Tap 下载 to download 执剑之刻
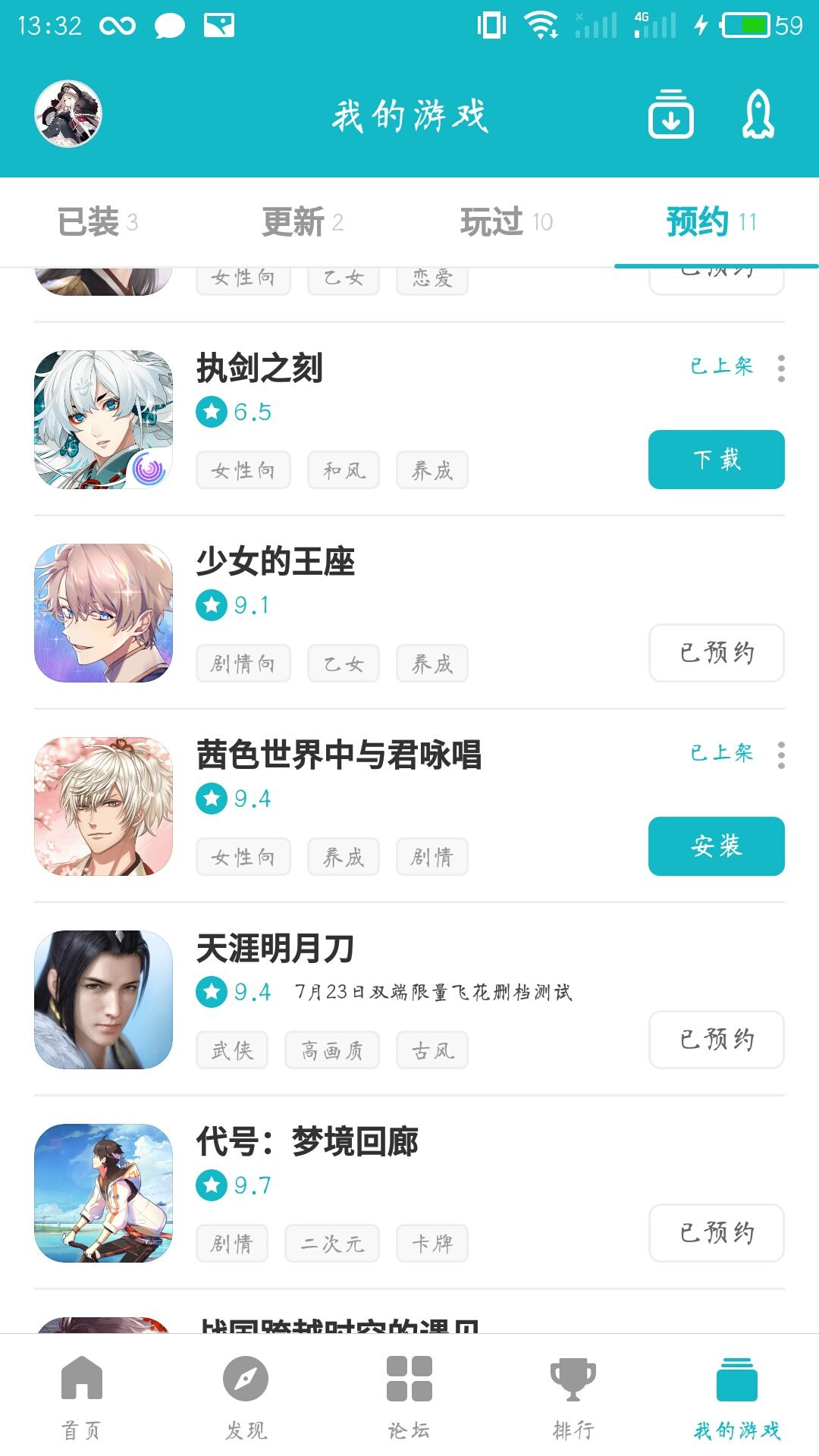This screenshot has width=819, height=1456. [716, 460]
